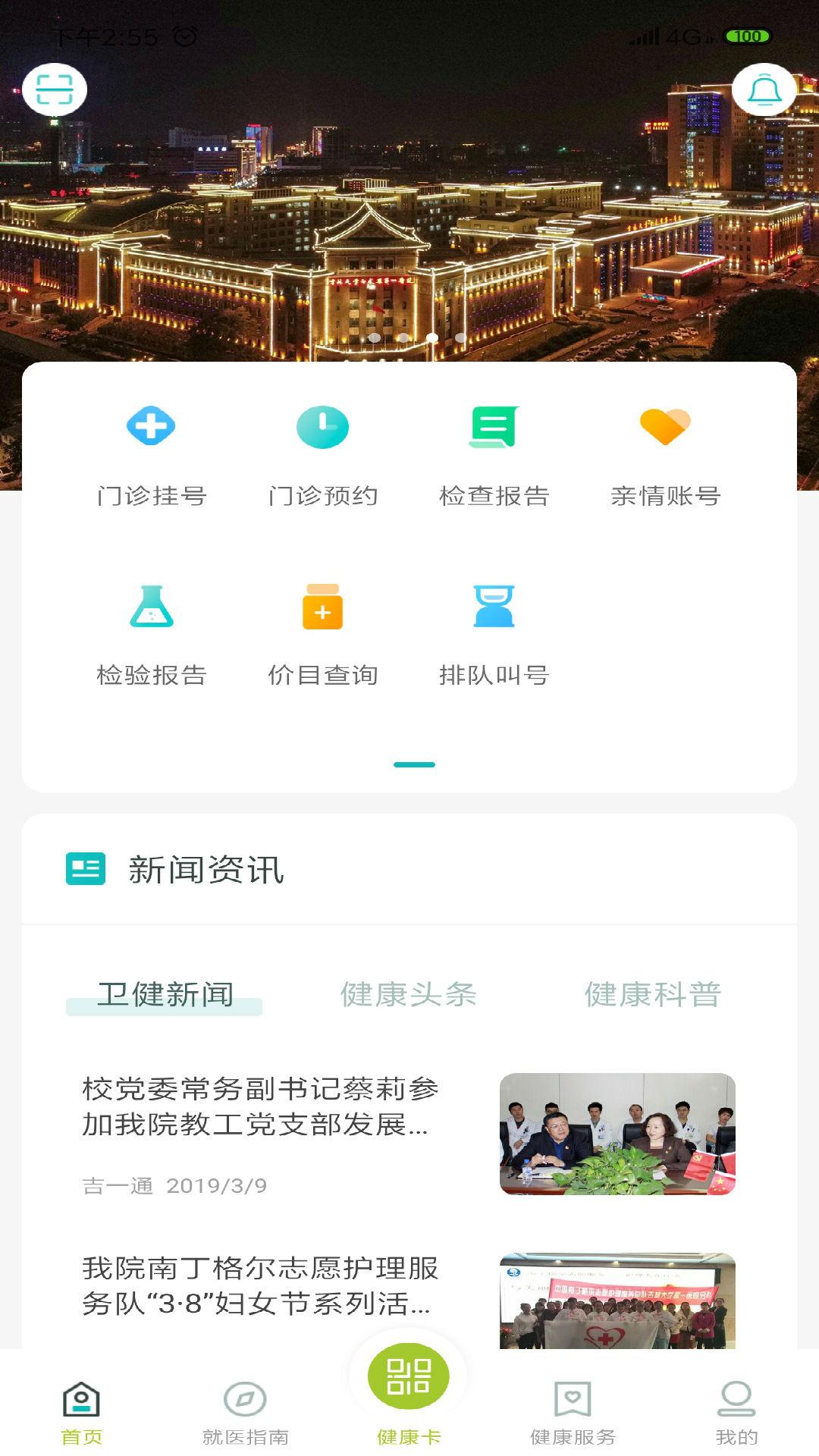819x1456 pixels.
Task: Switch to the 健康服务 tab
Action: pos(573,1412)
